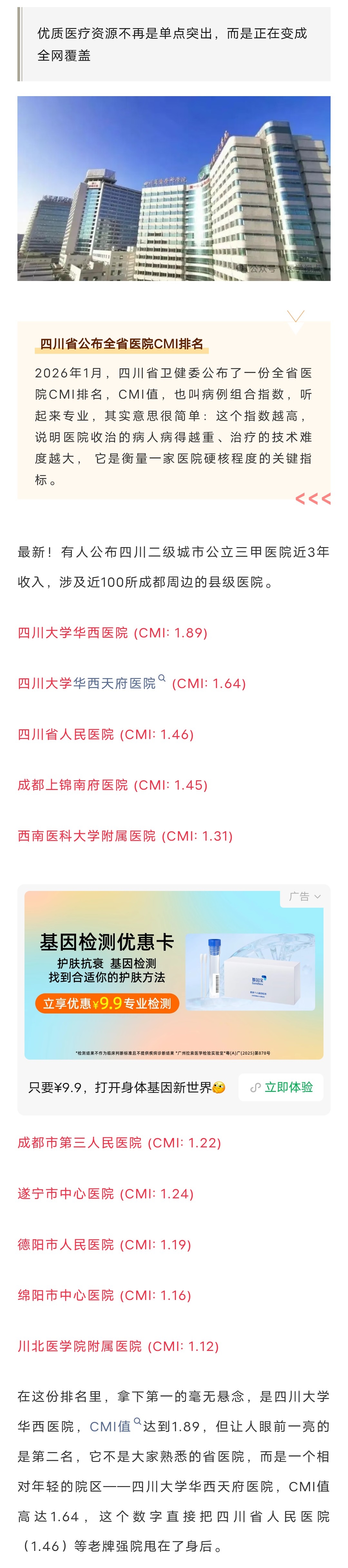Viewport: 348px width, 1568px height.
Task: Expand the 广告 dropdown on the ad
Action: click(304, 897)
